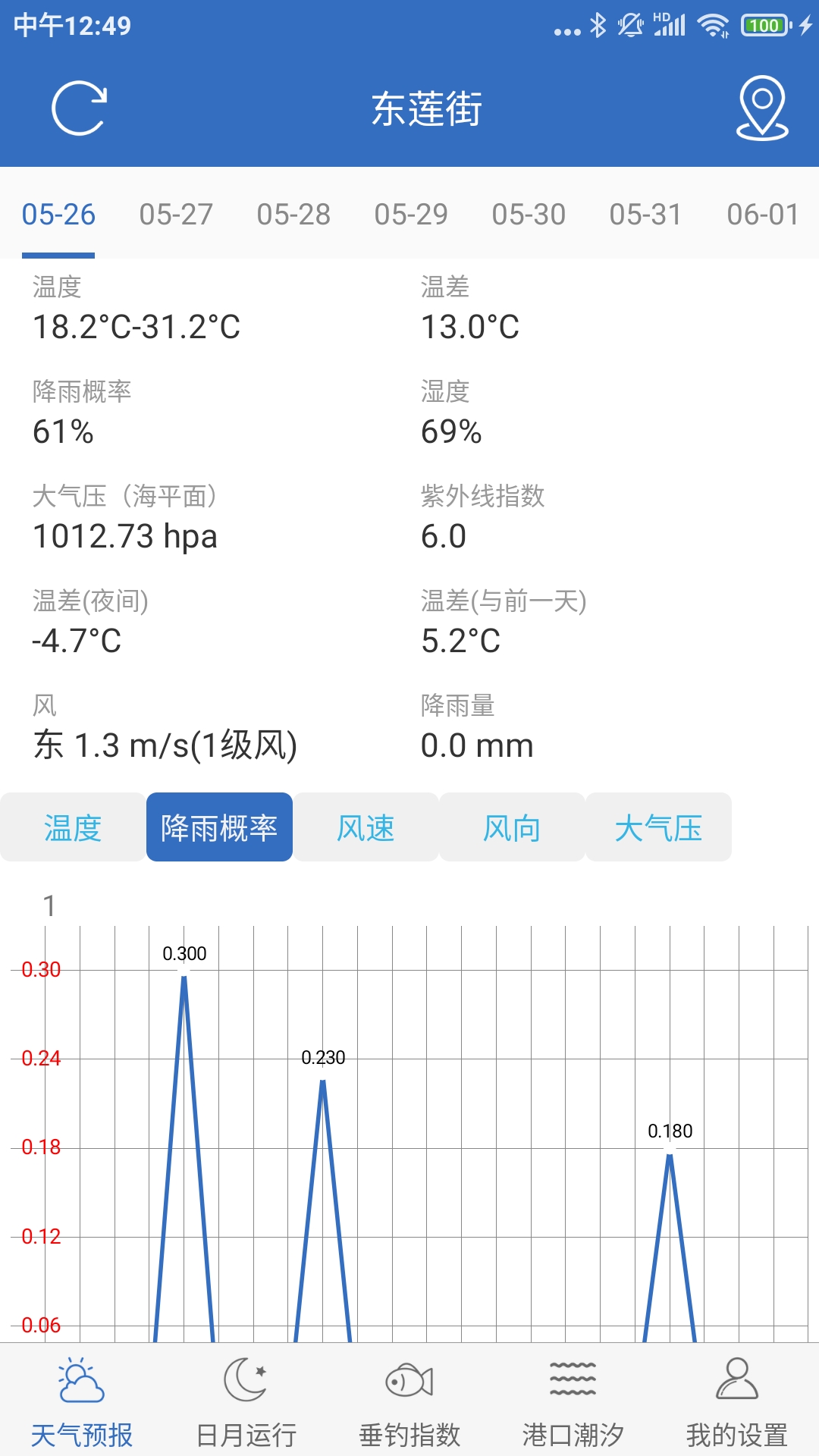This screenshot has height=1456, width=819.
Task: Switch chart to 大气压
Action: [x=658, y=827]
